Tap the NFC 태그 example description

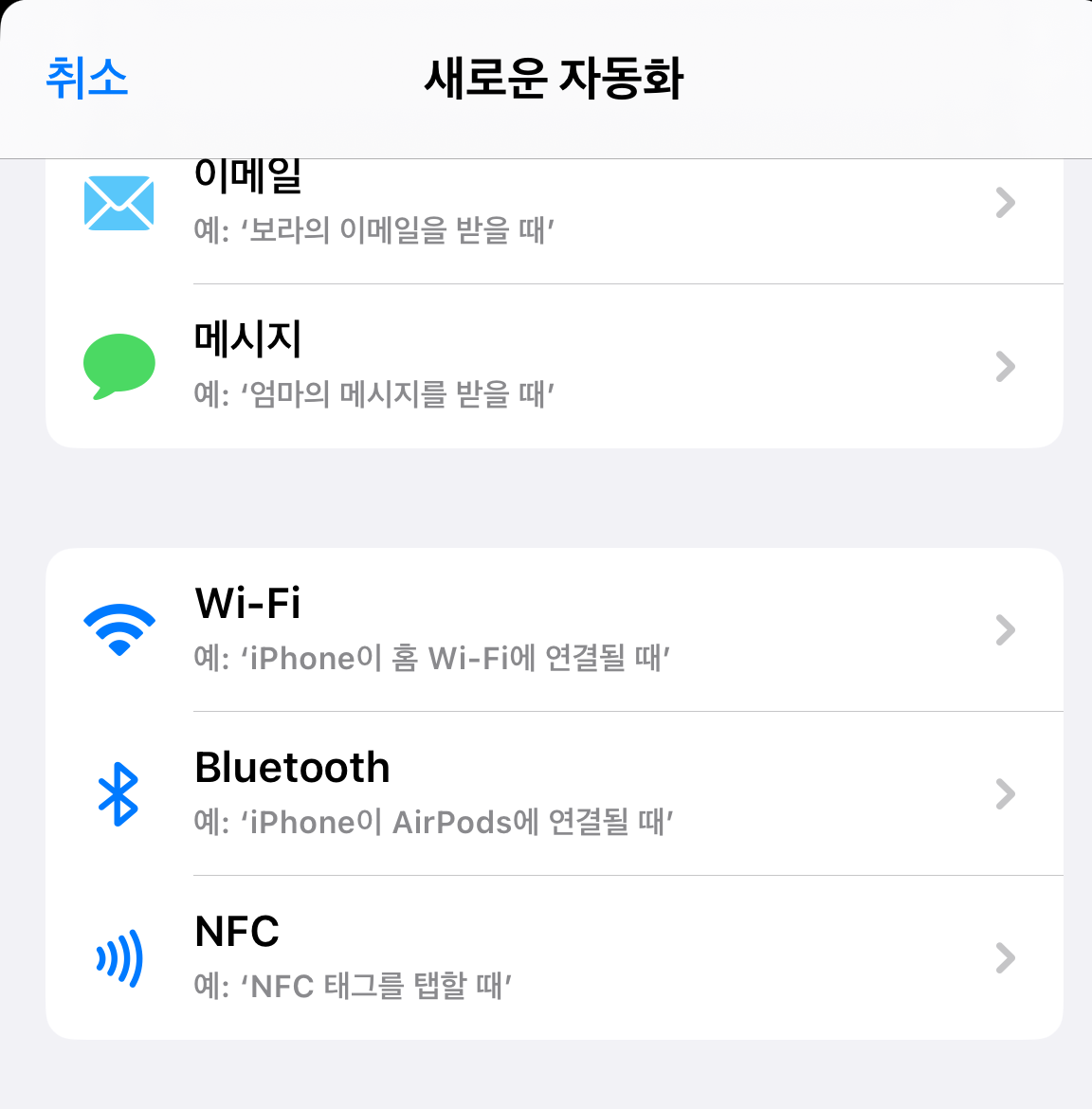point(355,986)
